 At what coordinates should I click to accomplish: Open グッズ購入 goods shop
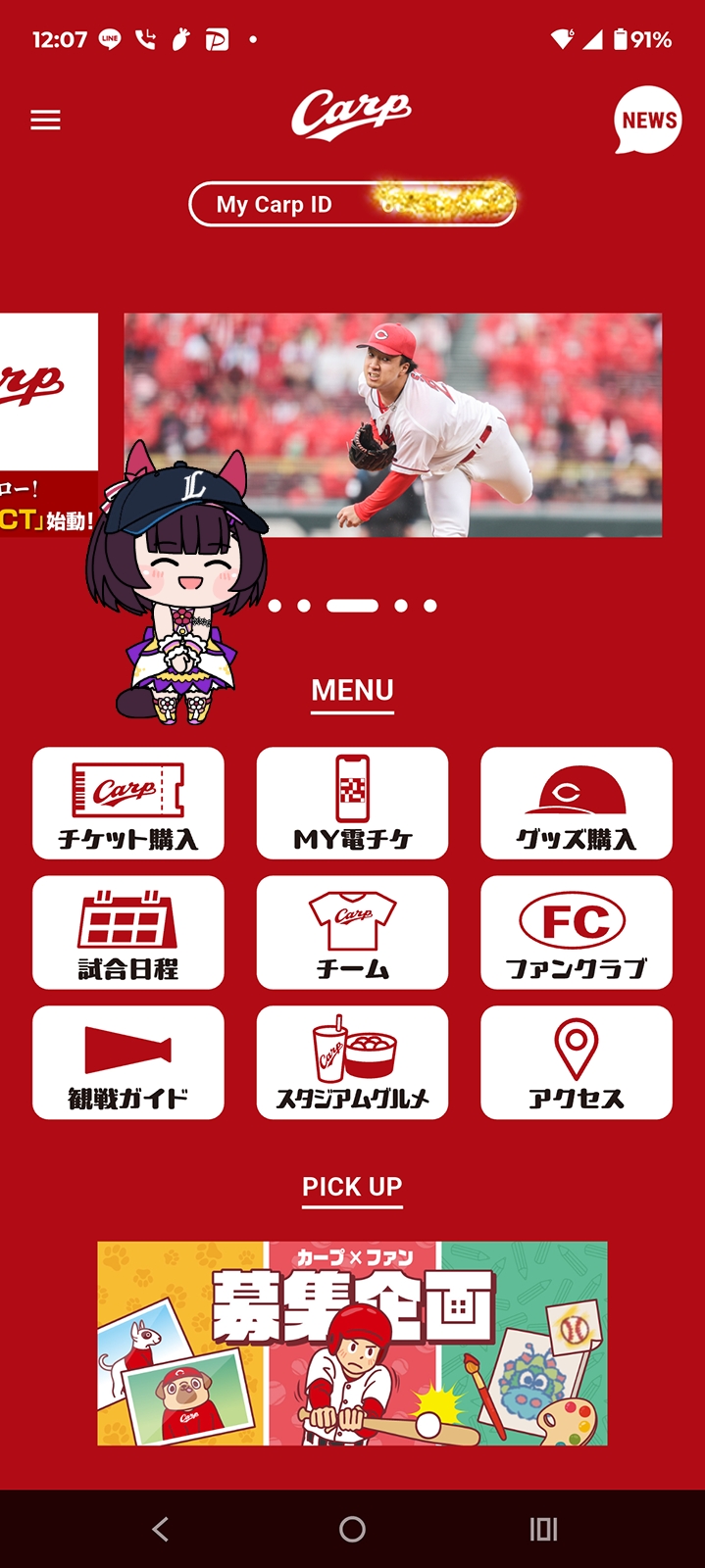(x=577, y=803)
